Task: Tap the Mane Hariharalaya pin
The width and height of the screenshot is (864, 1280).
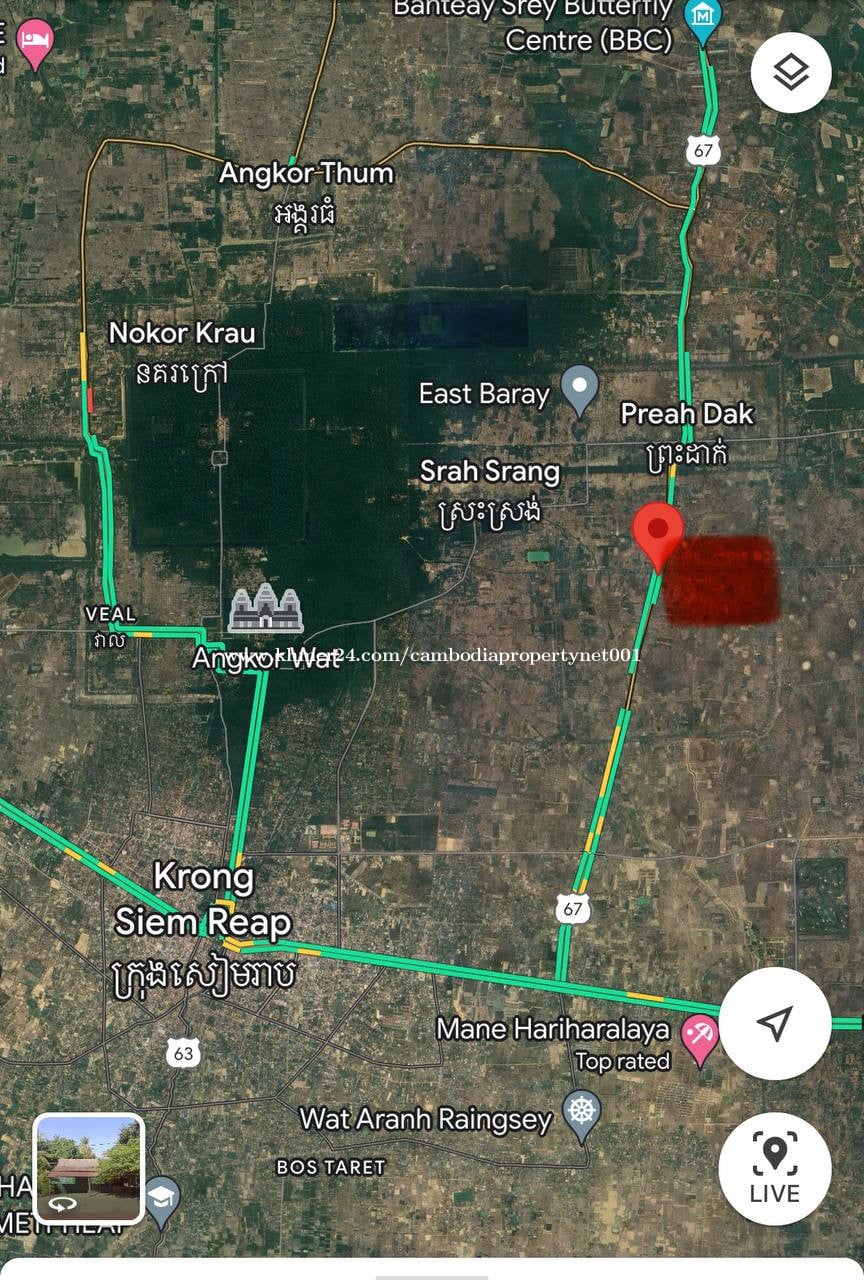Action: (699, 1035)
